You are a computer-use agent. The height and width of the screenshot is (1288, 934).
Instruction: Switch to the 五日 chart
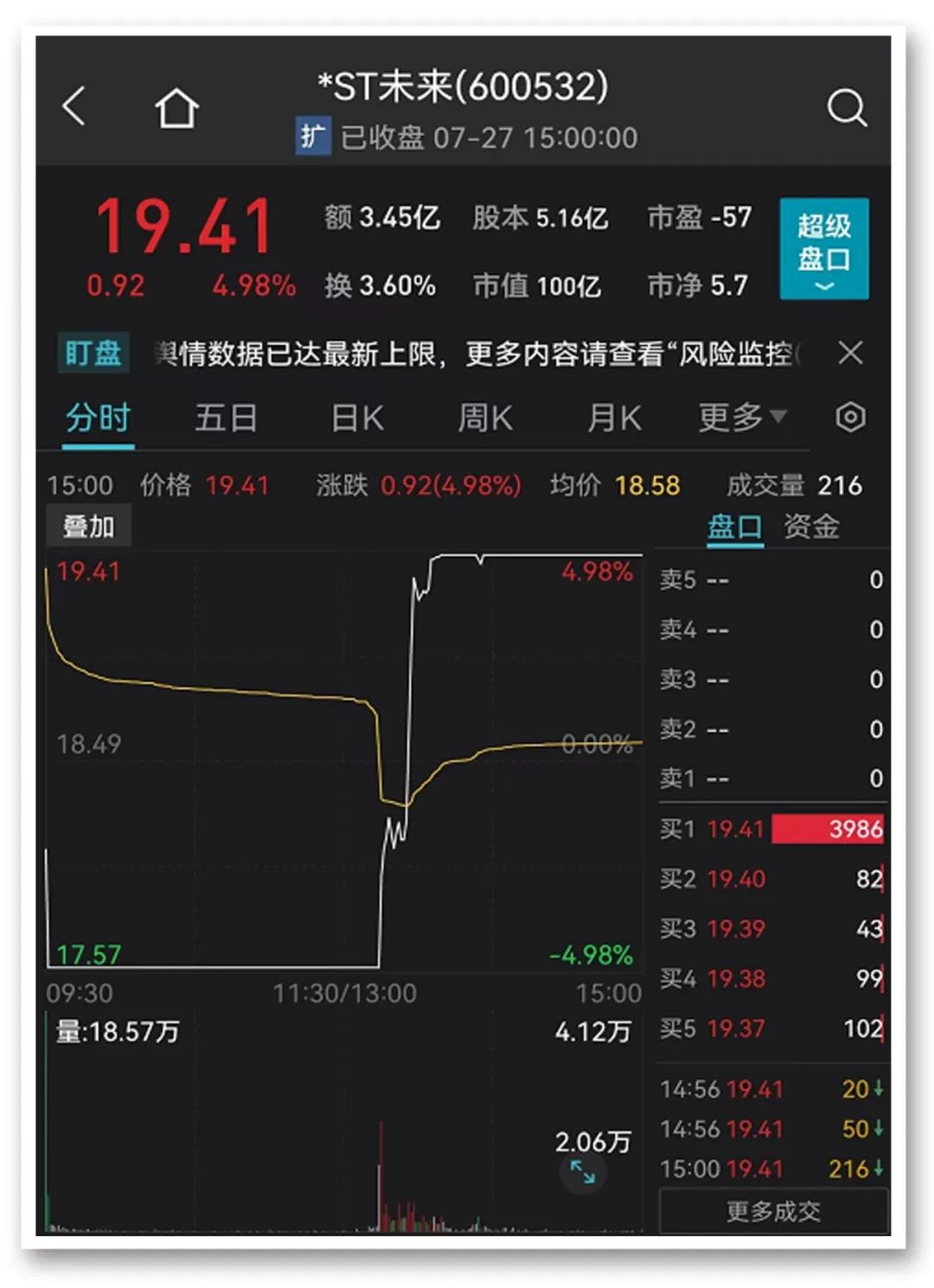point(226,419)
